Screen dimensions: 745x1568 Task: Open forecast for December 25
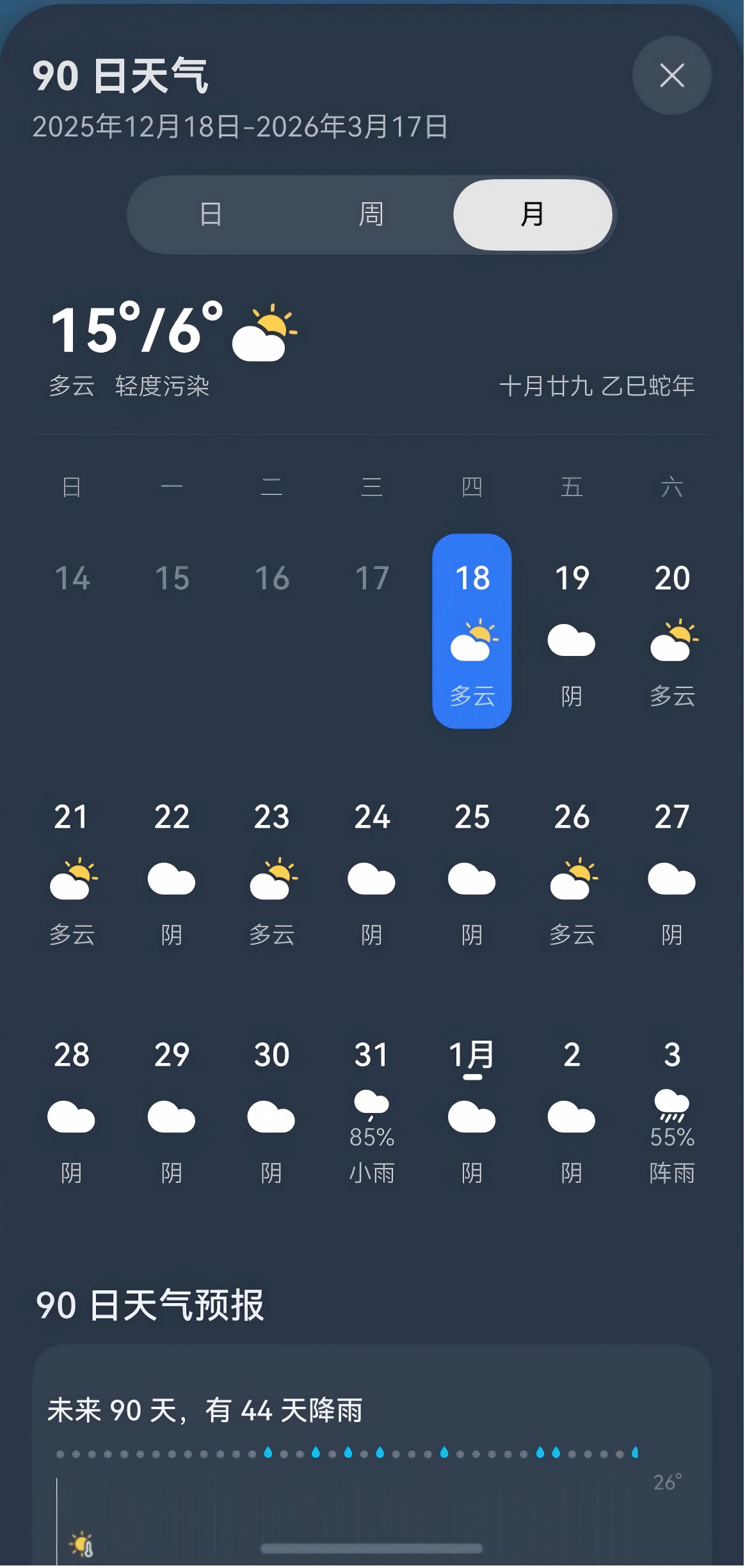point(472,870)
